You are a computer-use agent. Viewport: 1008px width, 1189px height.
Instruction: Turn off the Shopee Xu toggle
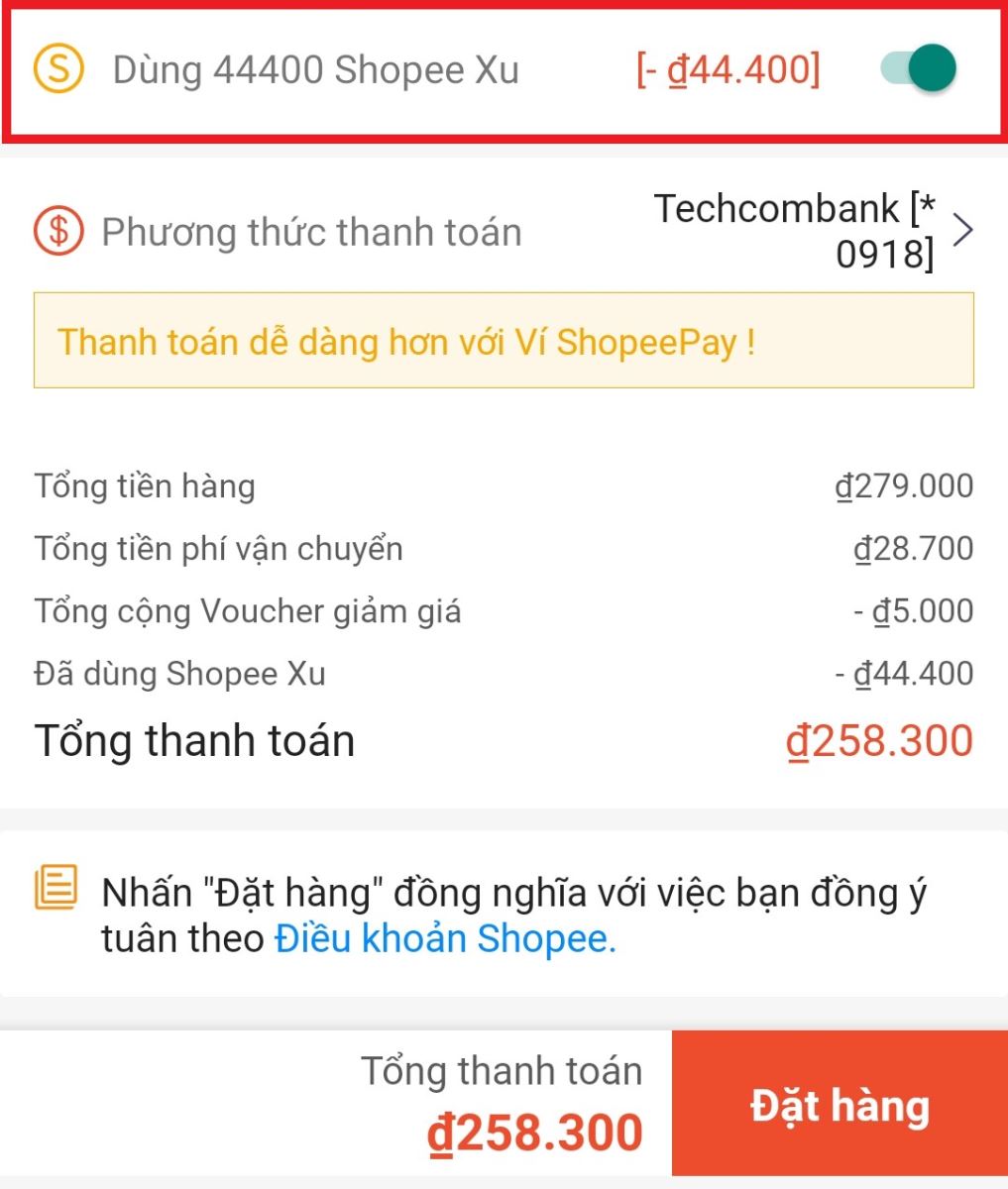[x=919, y=69]
